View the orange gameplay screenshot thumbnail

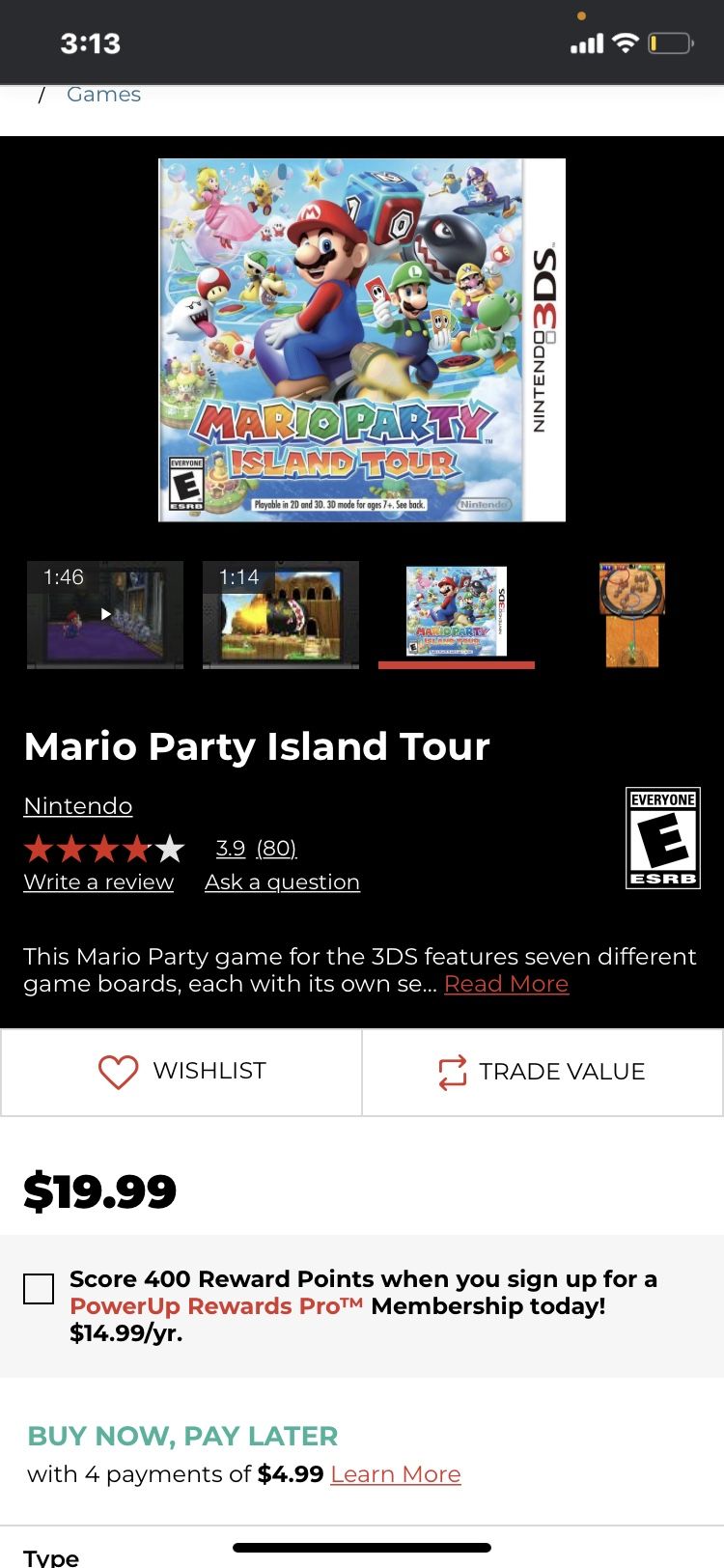pyautogui.click(x=632, y=614)
